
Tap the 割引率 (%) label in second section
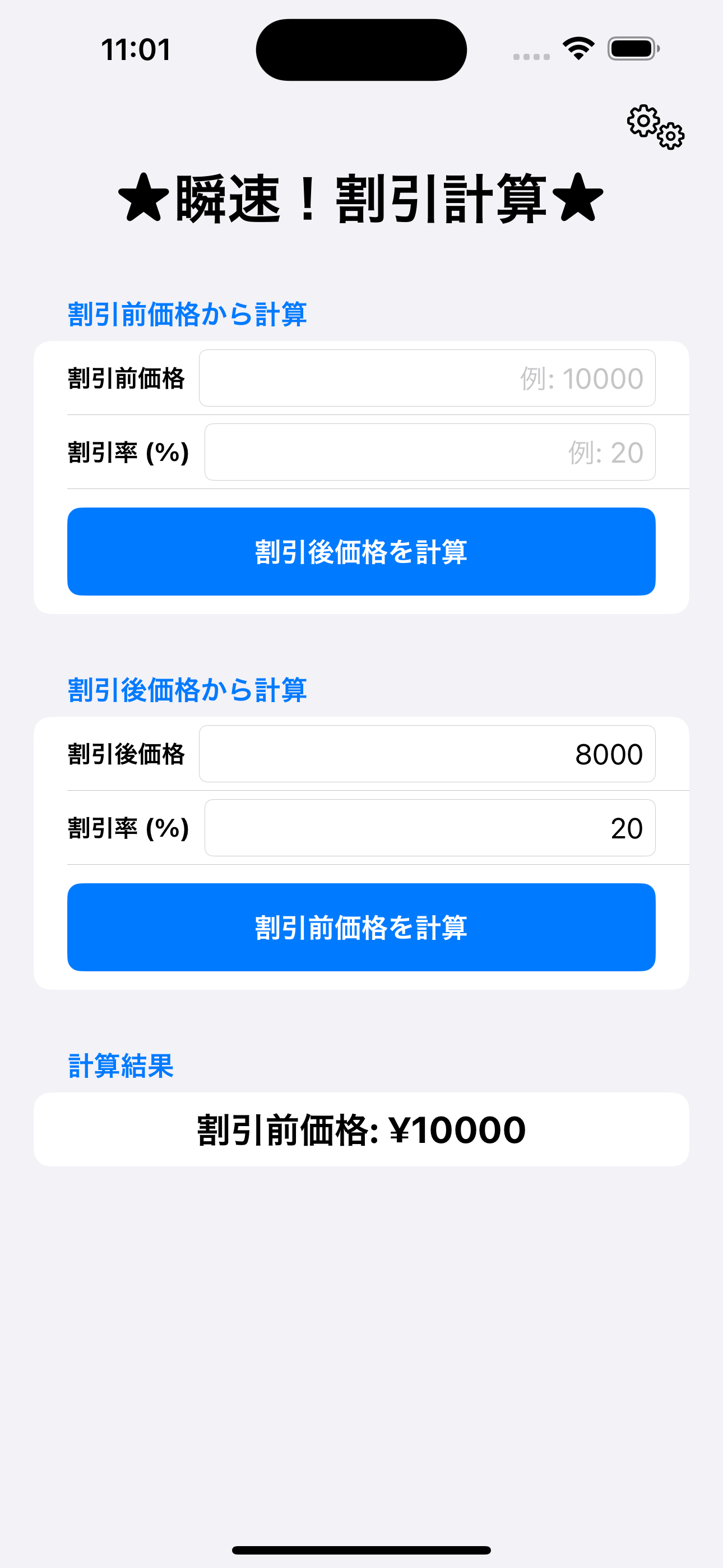click(127, 827)
